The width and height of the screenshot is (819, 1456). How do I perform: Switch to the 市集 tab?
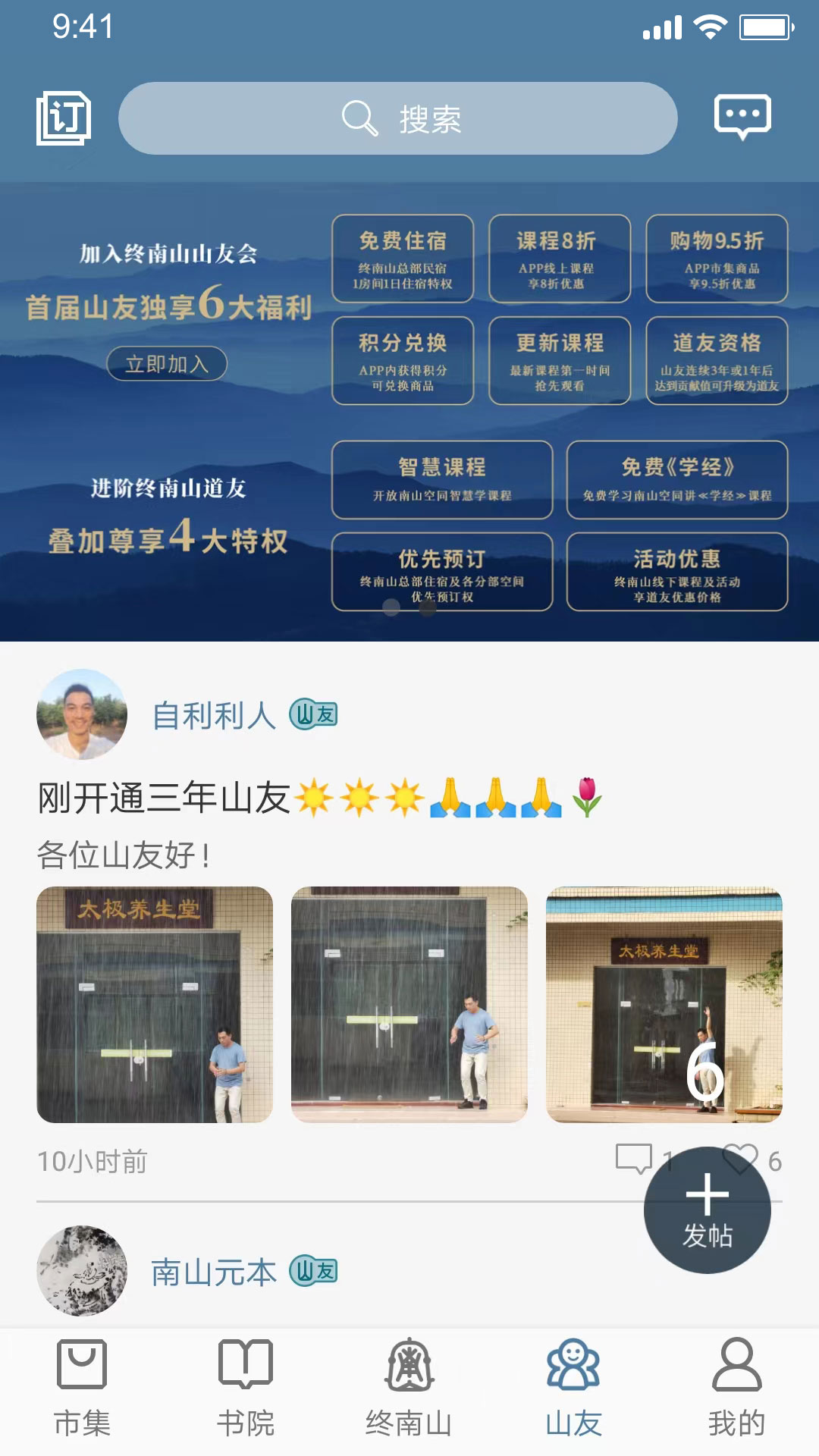(82, 1388)
